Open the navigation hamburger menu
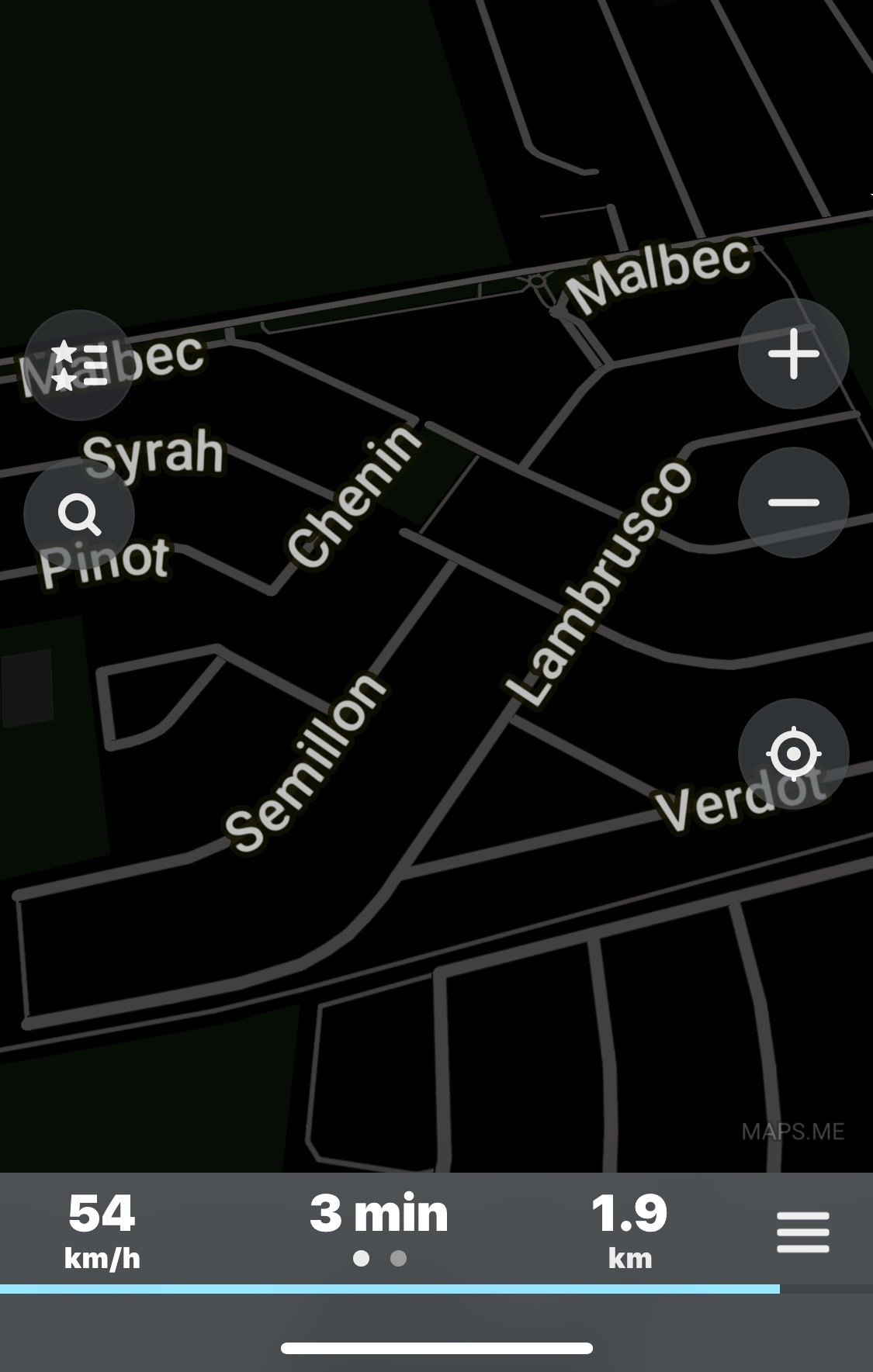 (802, 1232)
